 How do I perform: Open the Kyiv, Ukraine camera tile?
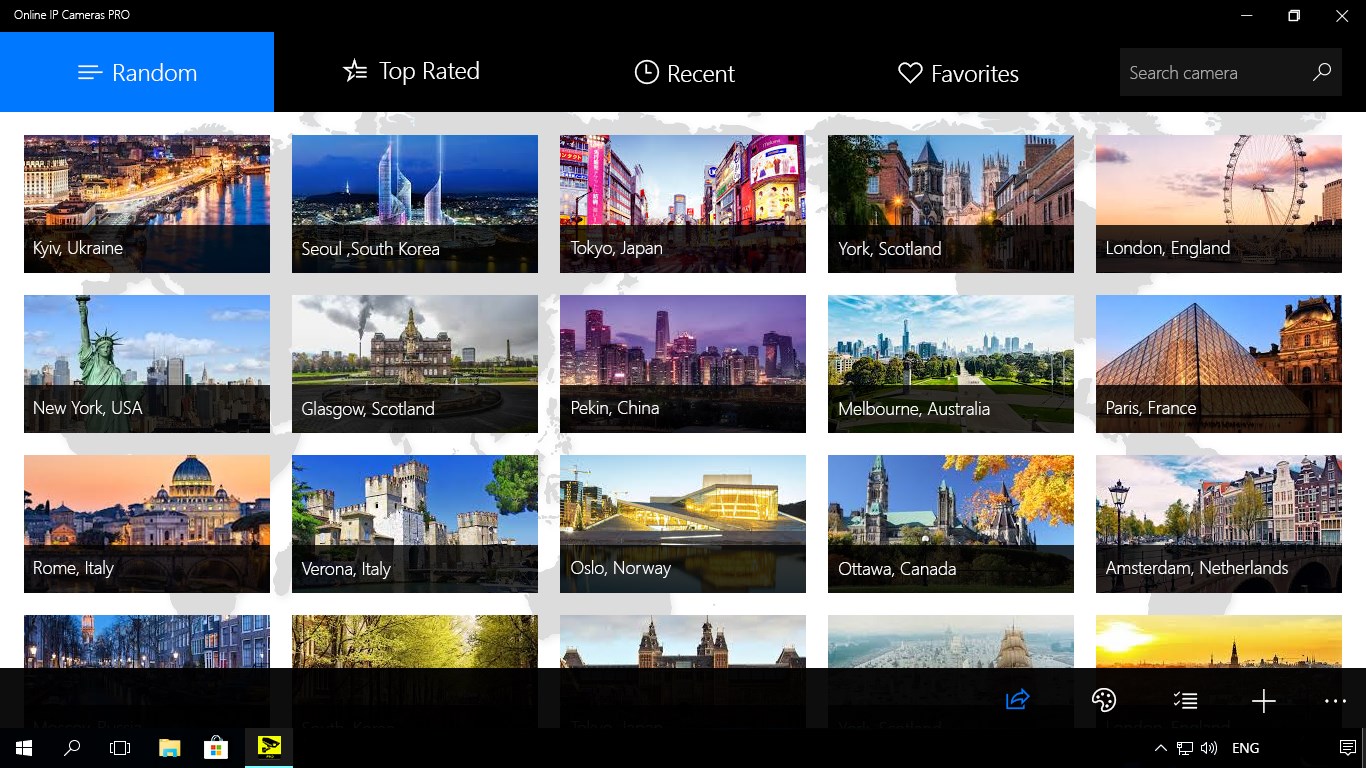[x=147, y=203]
